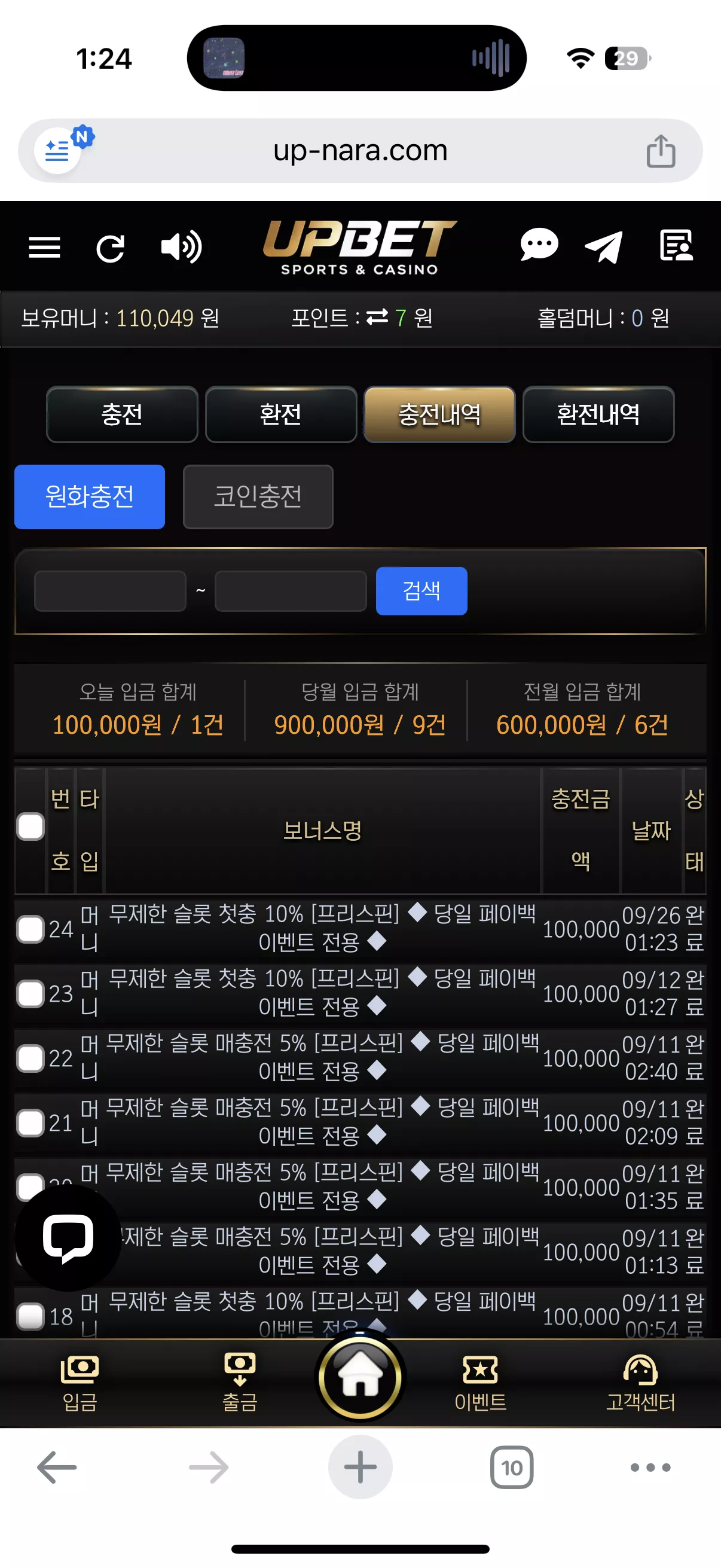
Task: Select the 코인충전 option
Action: (258, 497)
